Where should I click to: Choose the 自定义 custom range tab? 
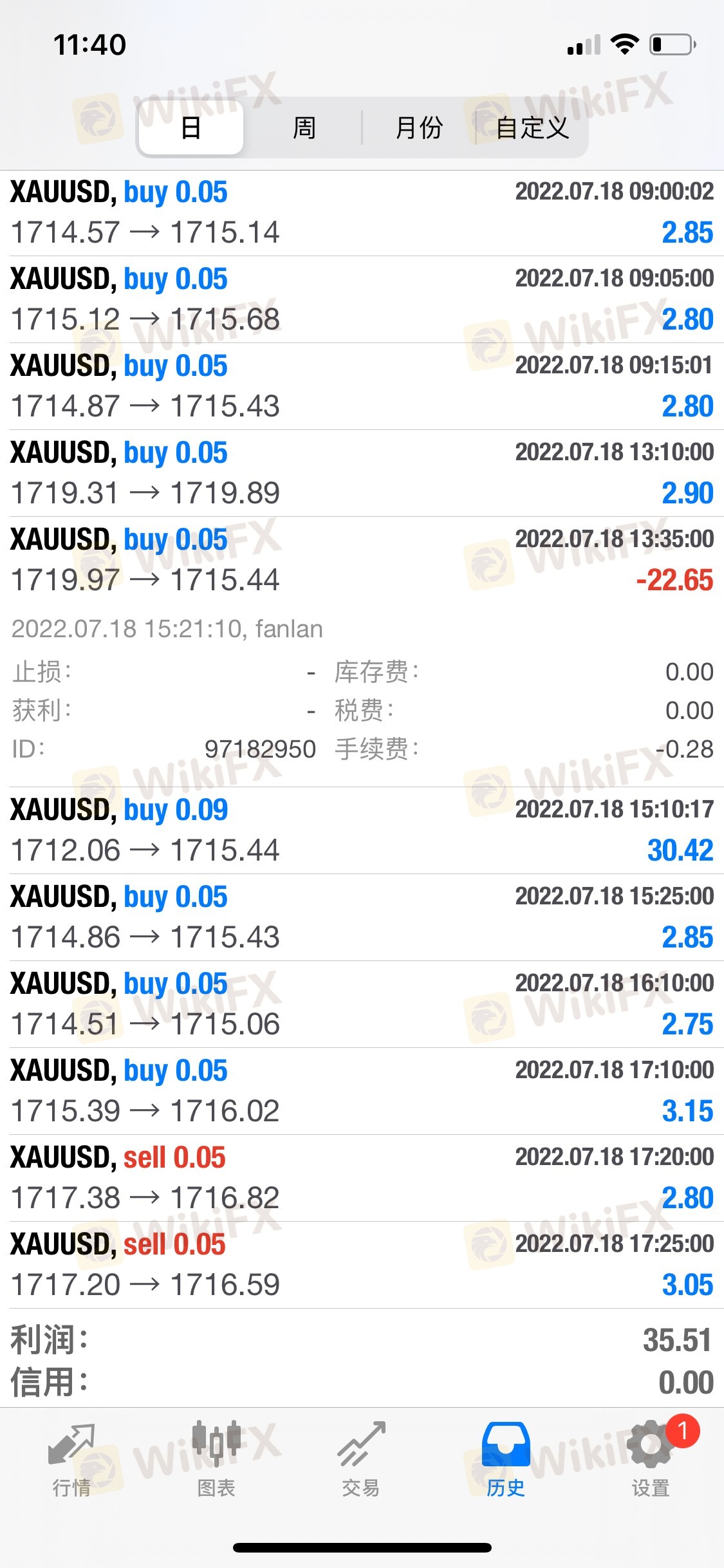coord(532,127)
